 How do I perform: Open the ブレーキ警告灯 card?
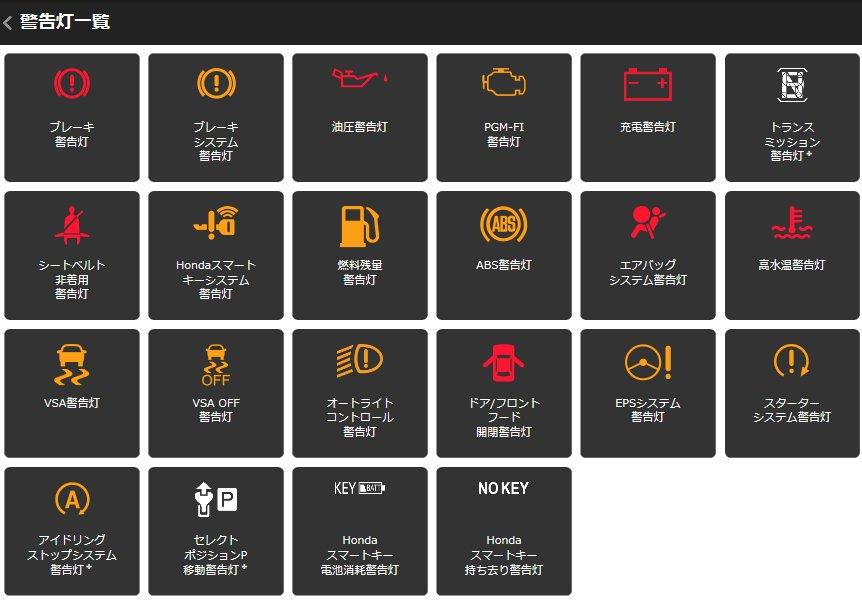coord(72,117)
